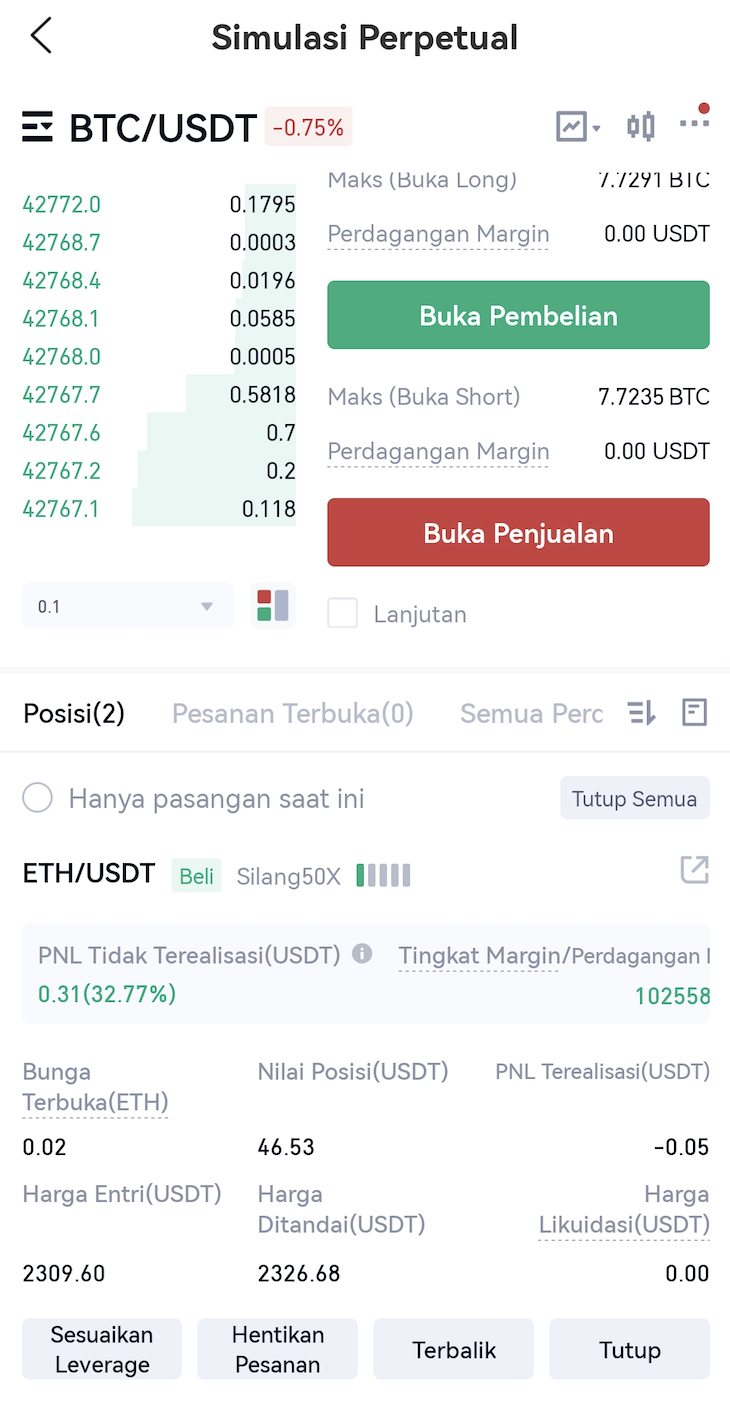The height and width of the screenshot is (1412, 730).
Task: Open the three-dot overflow menu
Action: (694, 123)
